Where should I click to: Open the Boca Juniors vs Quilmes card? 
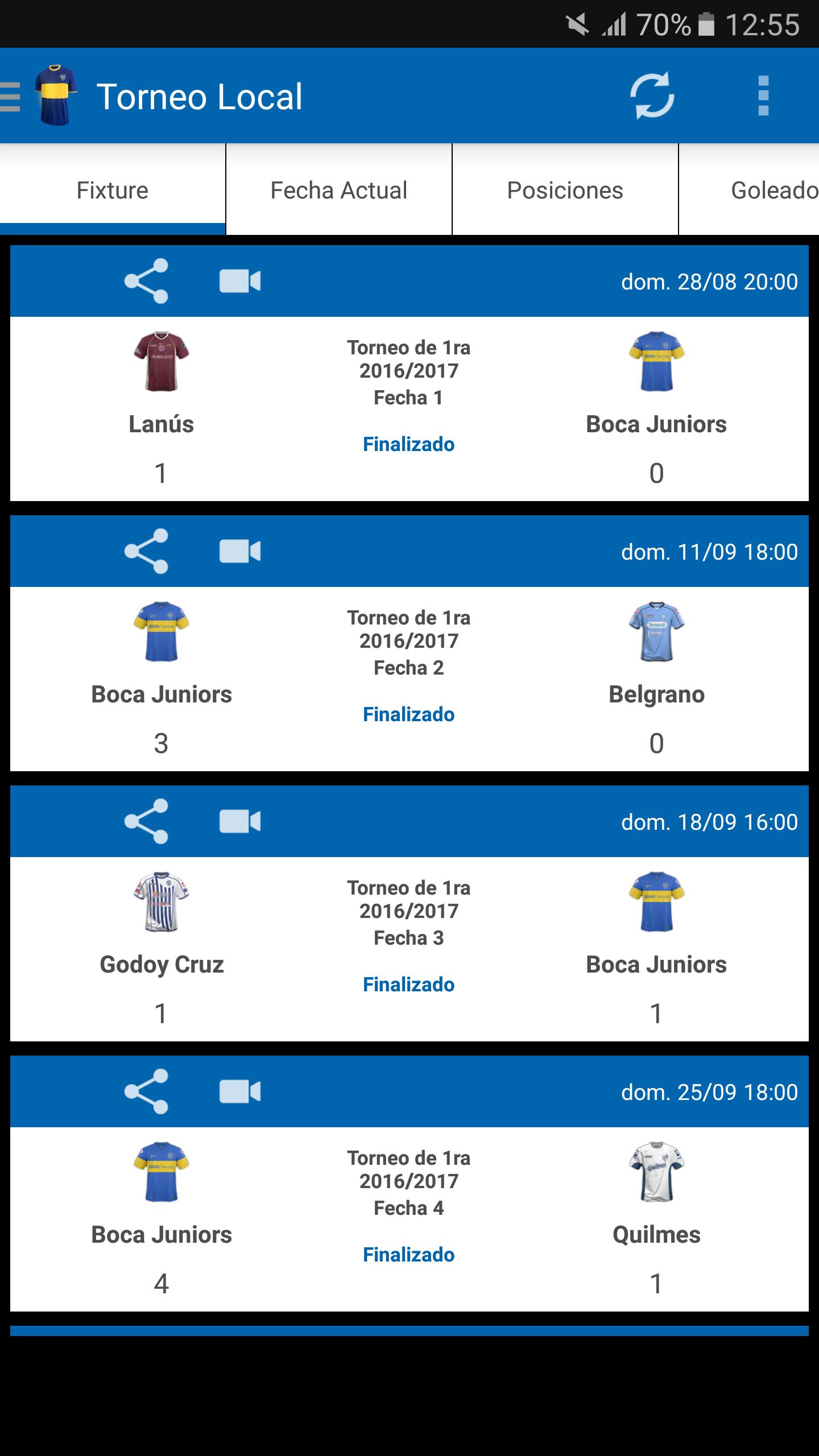(x=409, y=1219)
